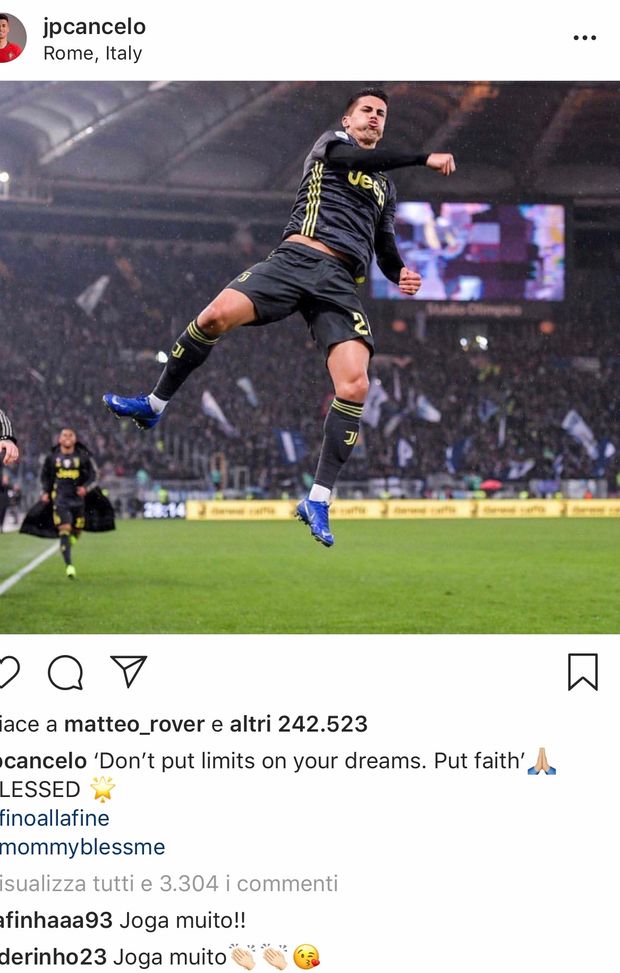
Task: Open the commenter profile ending in afinhaaa93
Action: click(57, 920)
